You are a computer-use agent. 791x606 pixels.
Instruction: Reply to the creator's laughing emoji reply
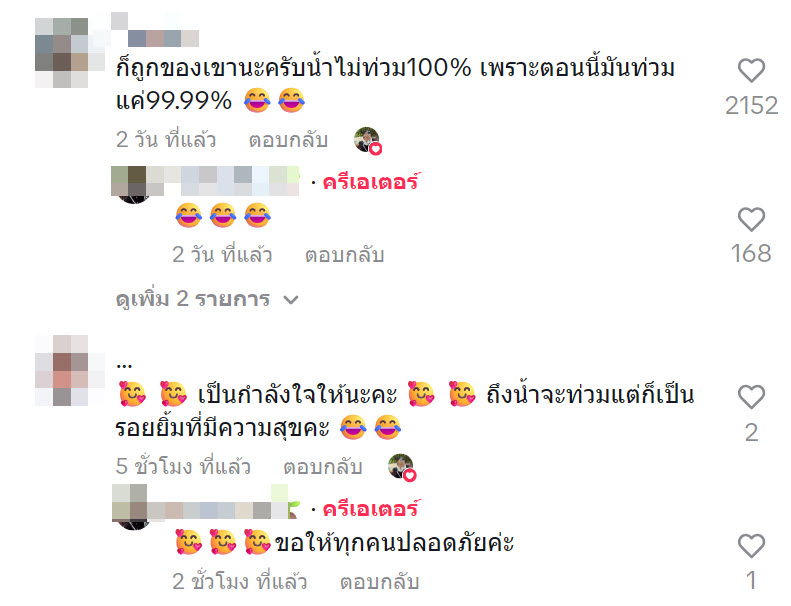(345, 255)
